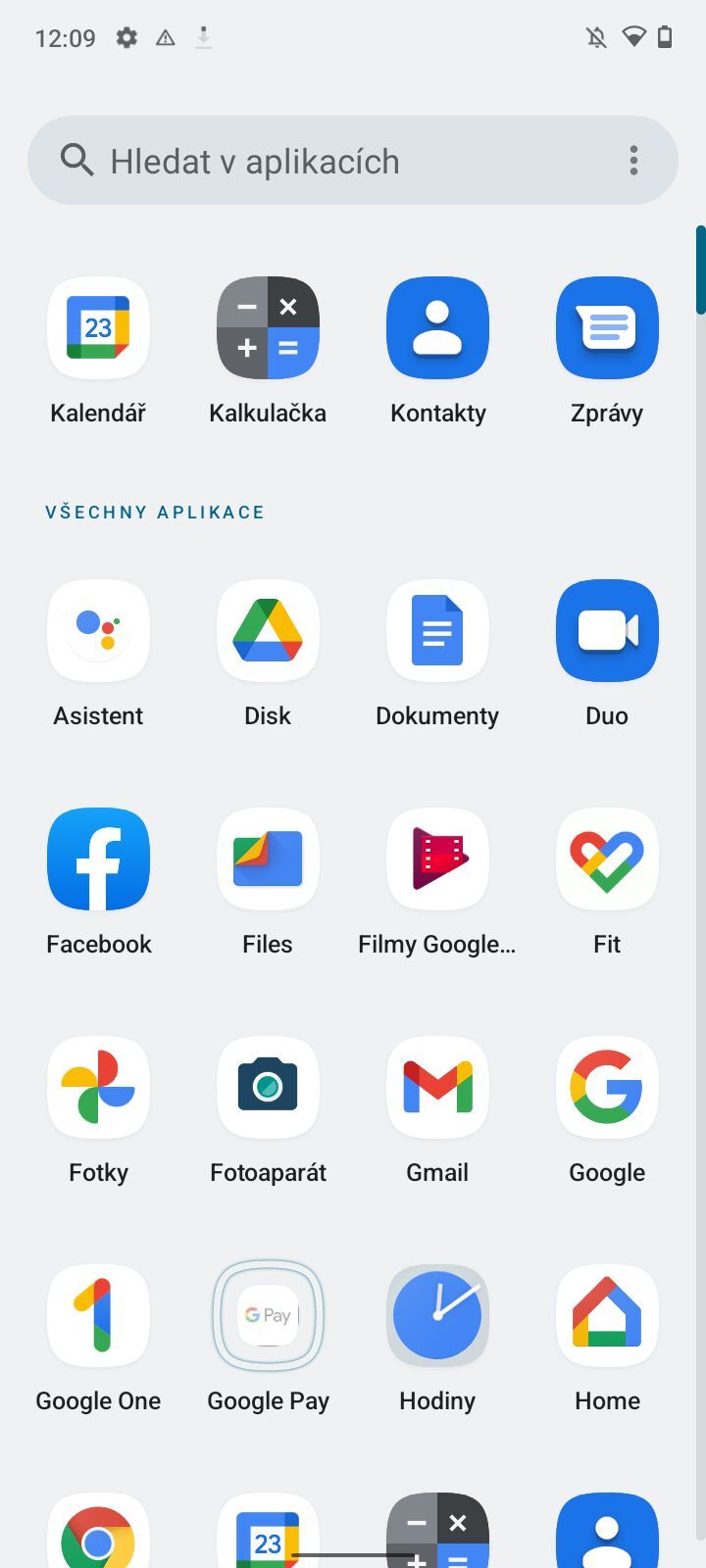Launch Google Disk
The width and height of the screenshot is (706, 1568).
point(268,631)
